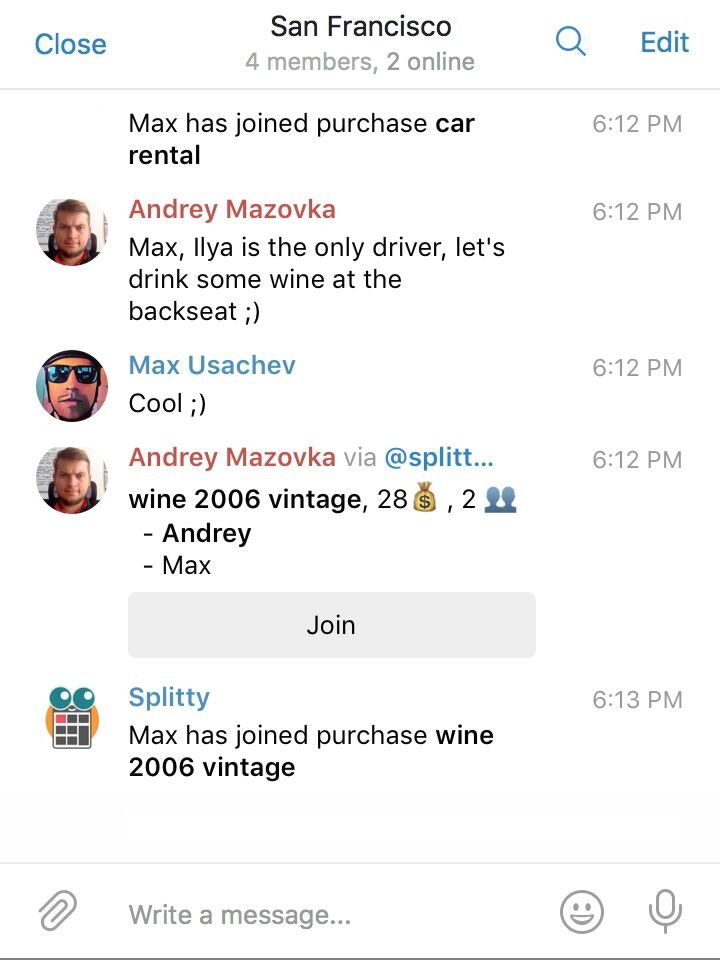The image size is (720, 960).
Task: Attach a file with the paperclip
Action: pos(58,911)
